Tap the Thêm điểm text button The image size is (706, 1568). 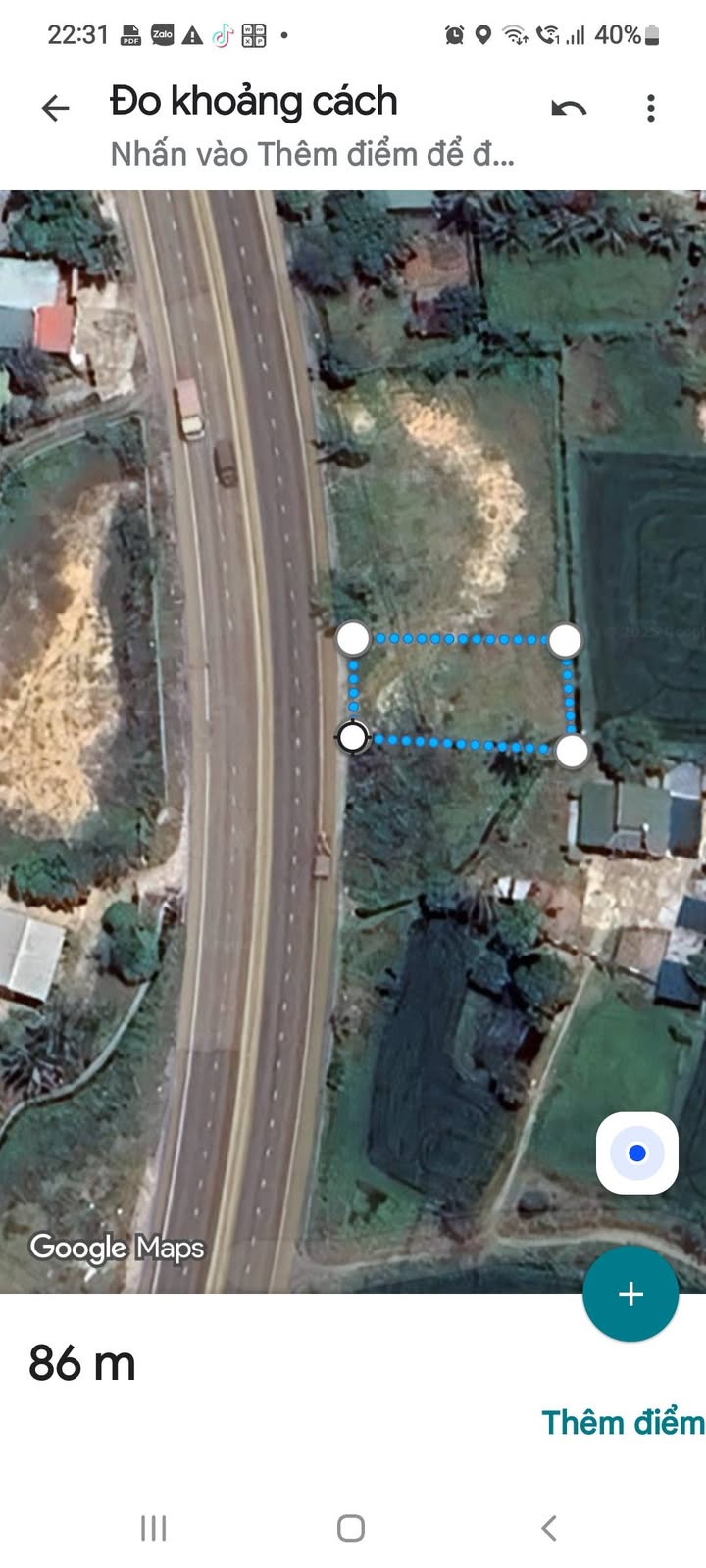[623, 1422]
